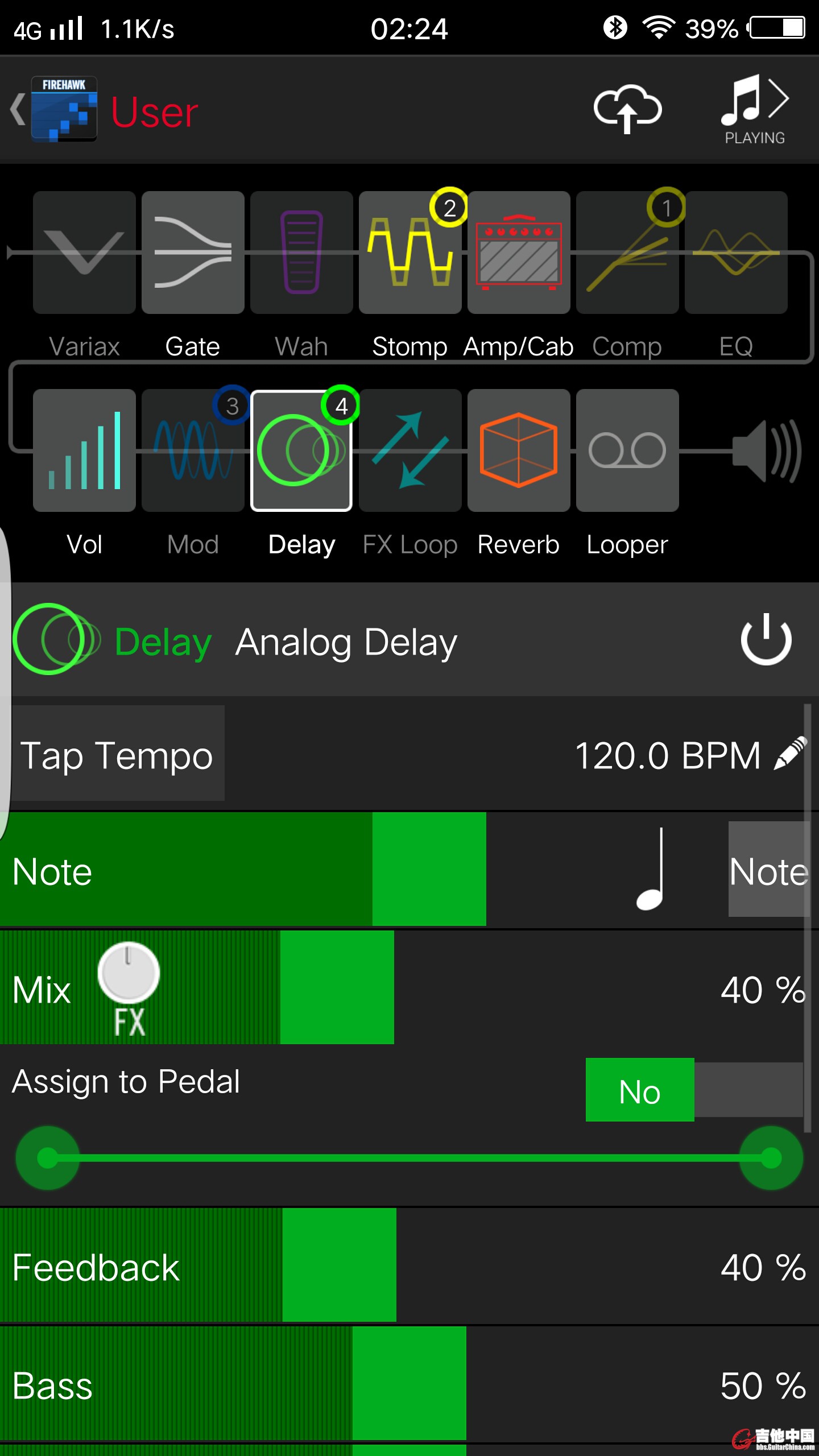Open the Playing music screen
This screenshot has width=819, height=1456.
coord(755,109)
